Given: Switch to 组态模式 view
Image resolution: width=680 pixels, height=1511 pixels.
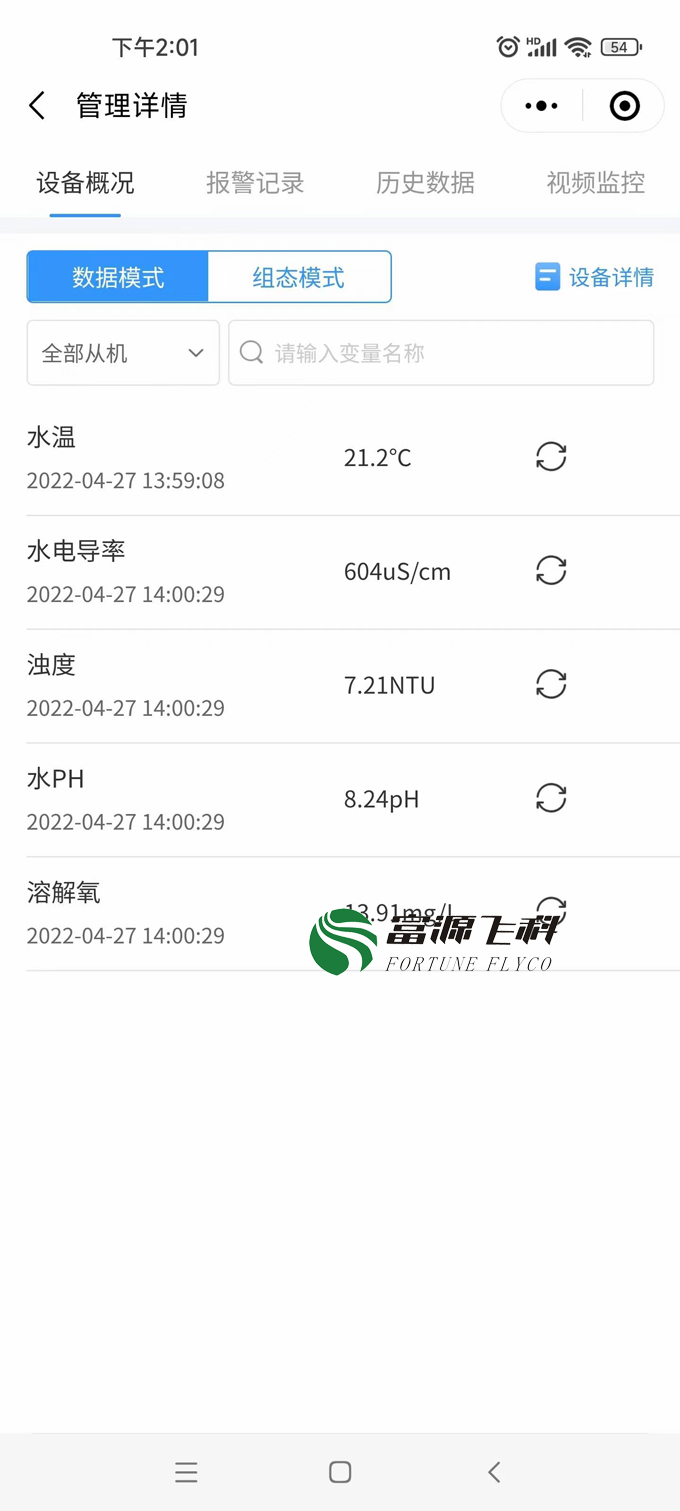Looking at the screenshot, I should 298,277.
